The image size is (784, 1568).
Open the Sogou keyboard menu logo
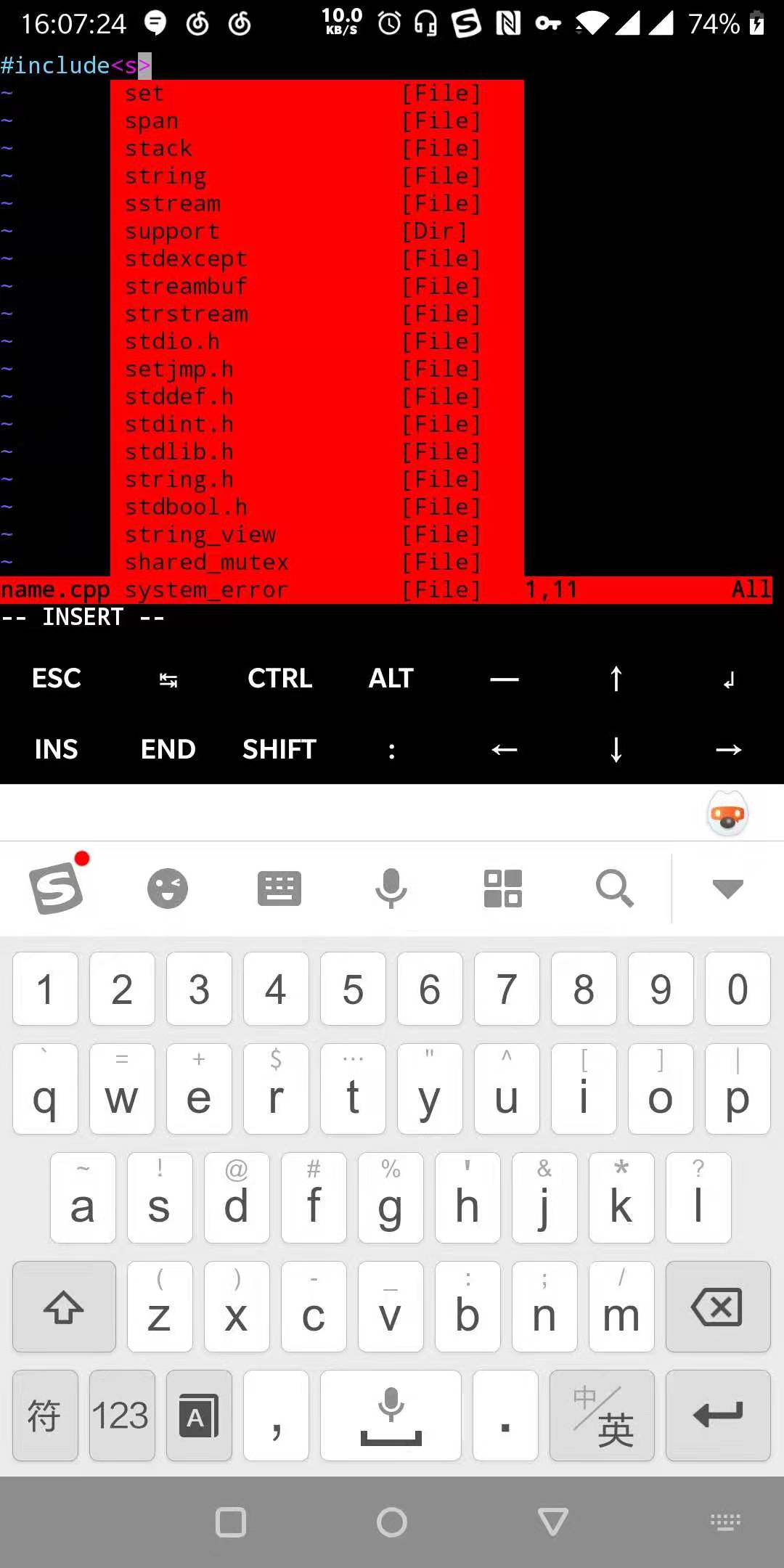point(57,887)
